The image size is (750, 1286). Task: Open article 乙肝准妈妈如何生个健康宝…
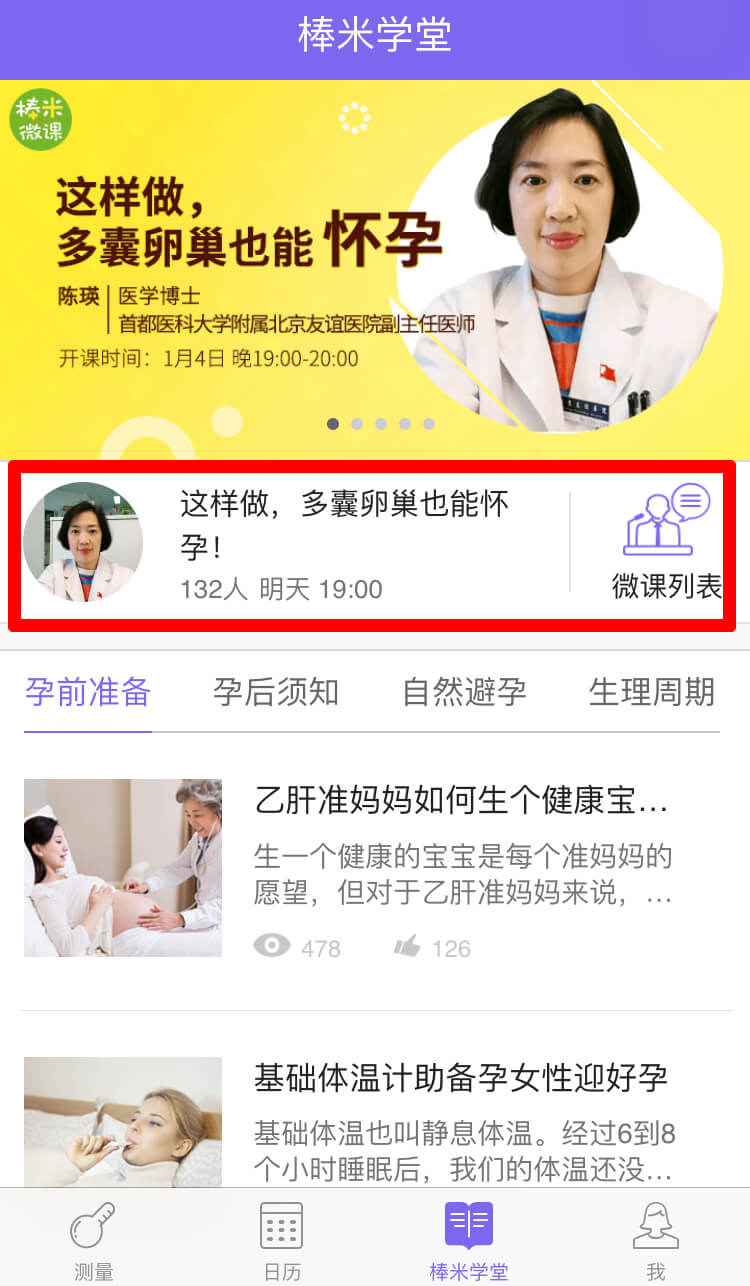[x=375, y=868]
